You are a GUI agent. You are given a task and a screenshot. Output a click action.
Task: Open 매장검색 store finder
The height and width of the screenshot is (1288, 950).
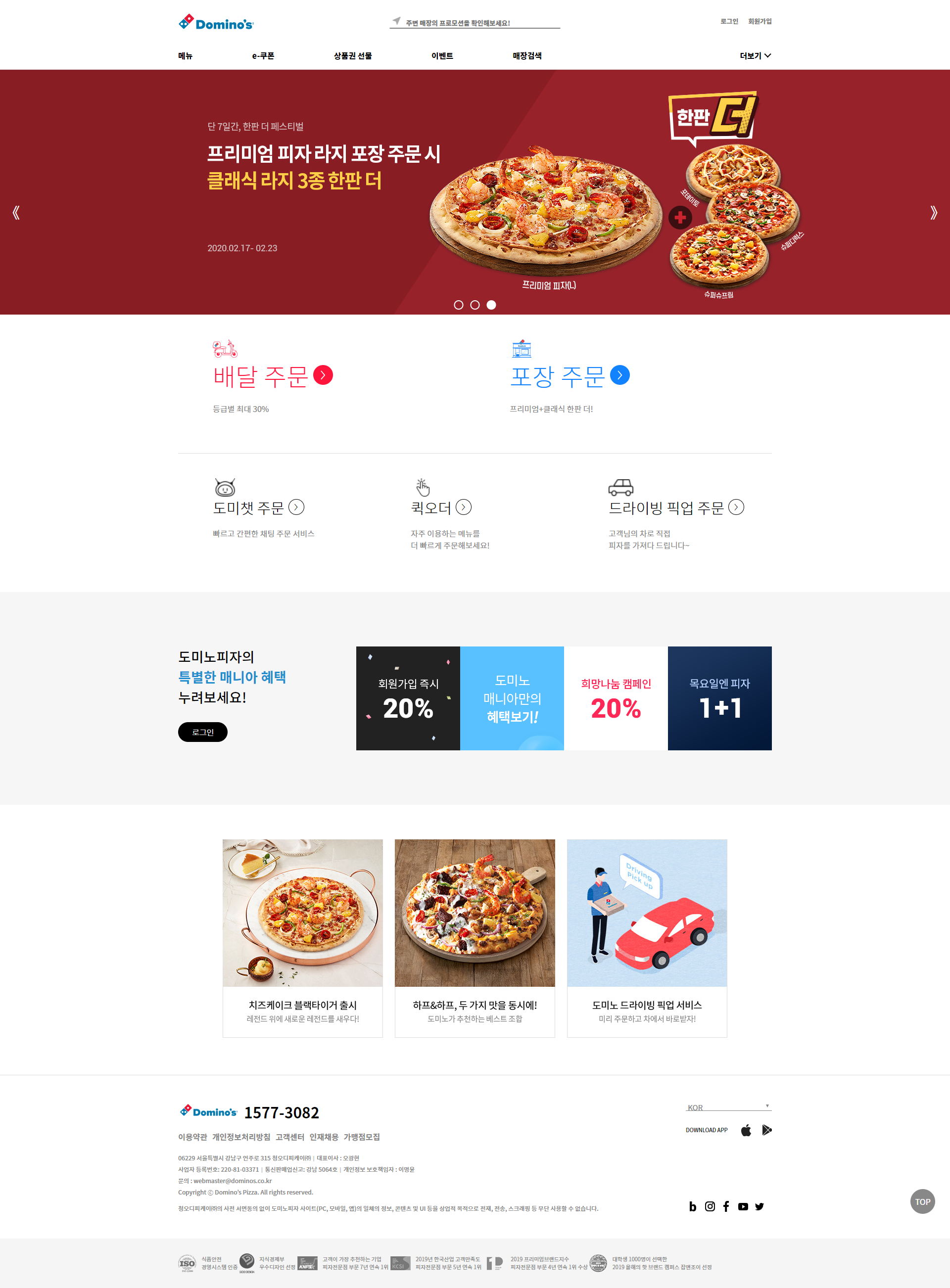[527, 56]
